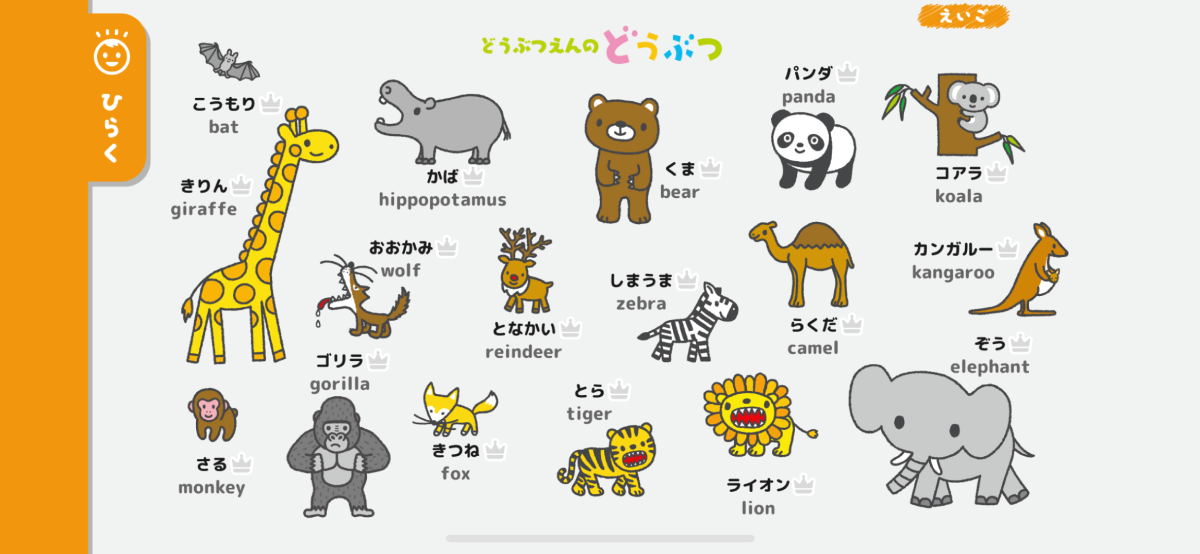1200x554 pixels.
Task: Tap the lion (ライオン)
Action: click(752, 417)
